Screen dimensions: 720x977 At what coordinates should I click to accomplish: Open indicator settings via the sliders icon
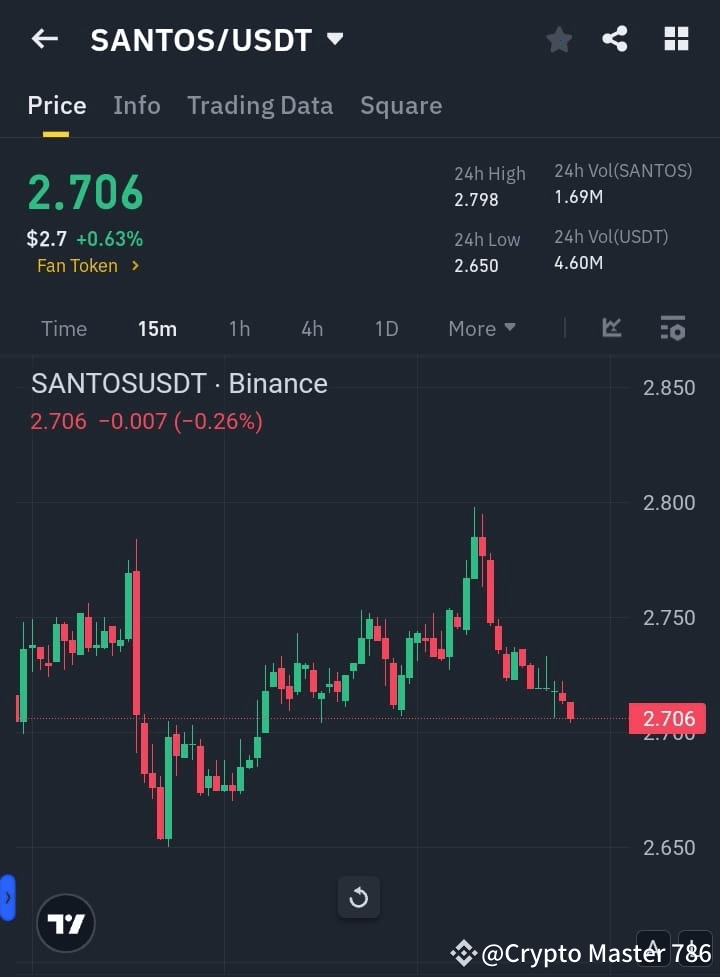click(x=672, y=328)
